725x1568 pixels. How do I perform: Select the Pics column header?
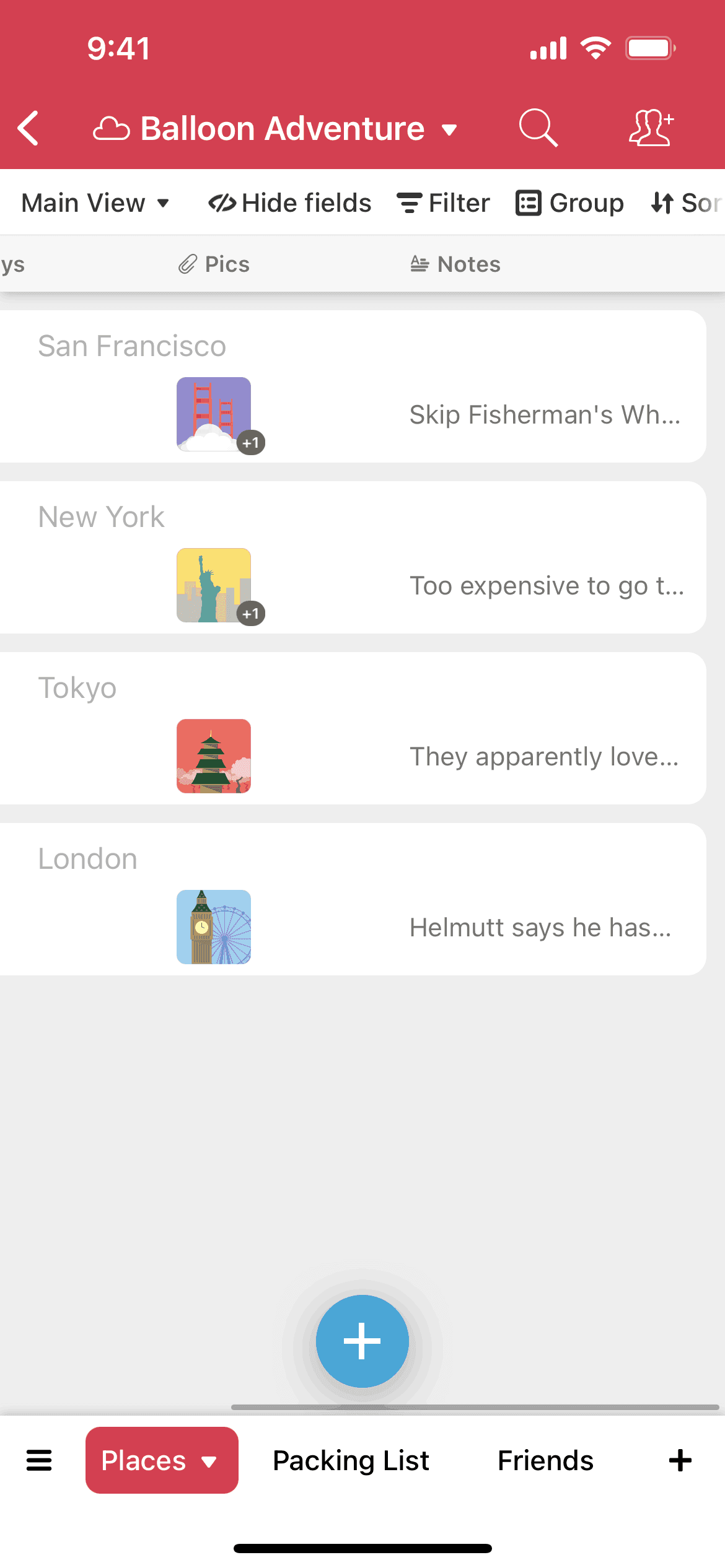pyautogui.click(x=214, y=264)
